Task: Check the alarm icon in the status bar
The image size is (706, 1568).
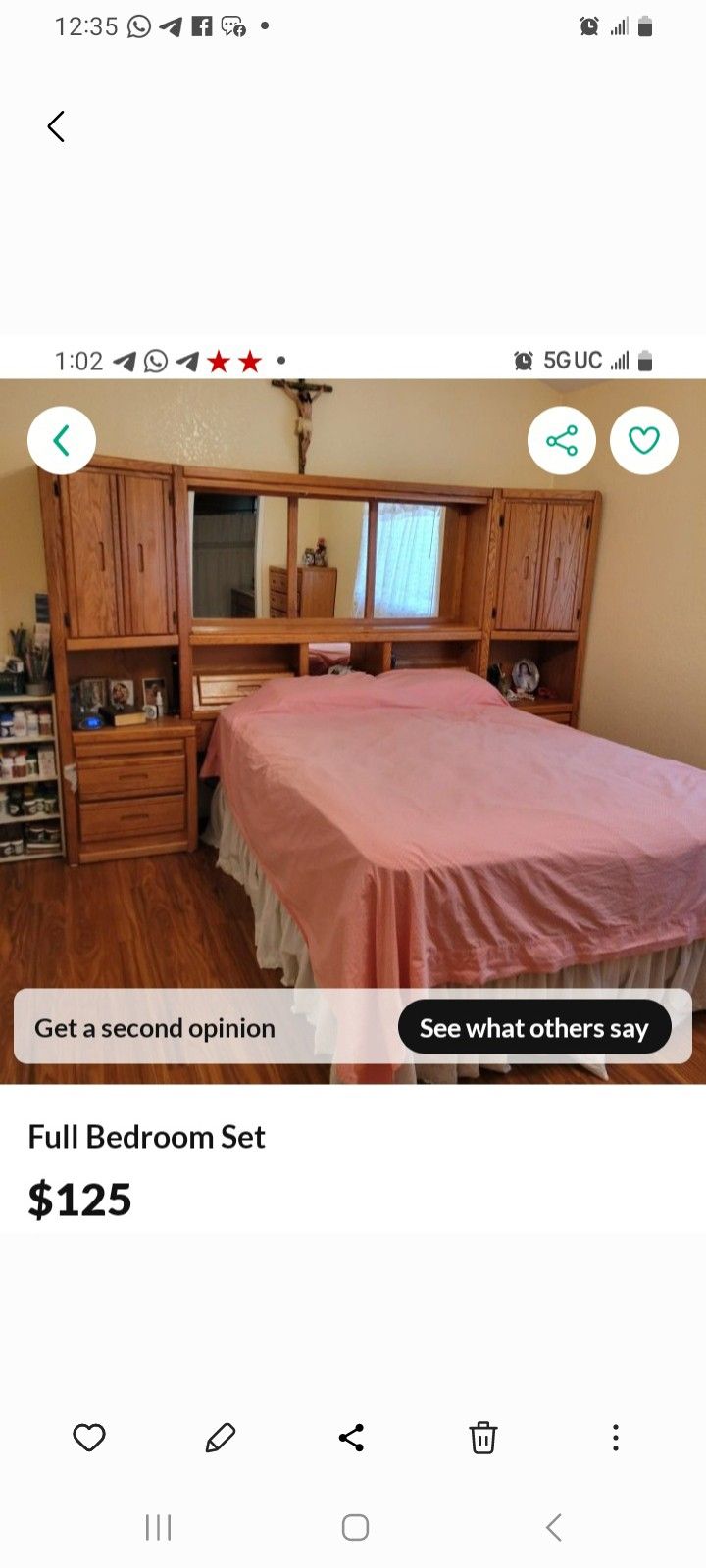Action: coord(589,26)
